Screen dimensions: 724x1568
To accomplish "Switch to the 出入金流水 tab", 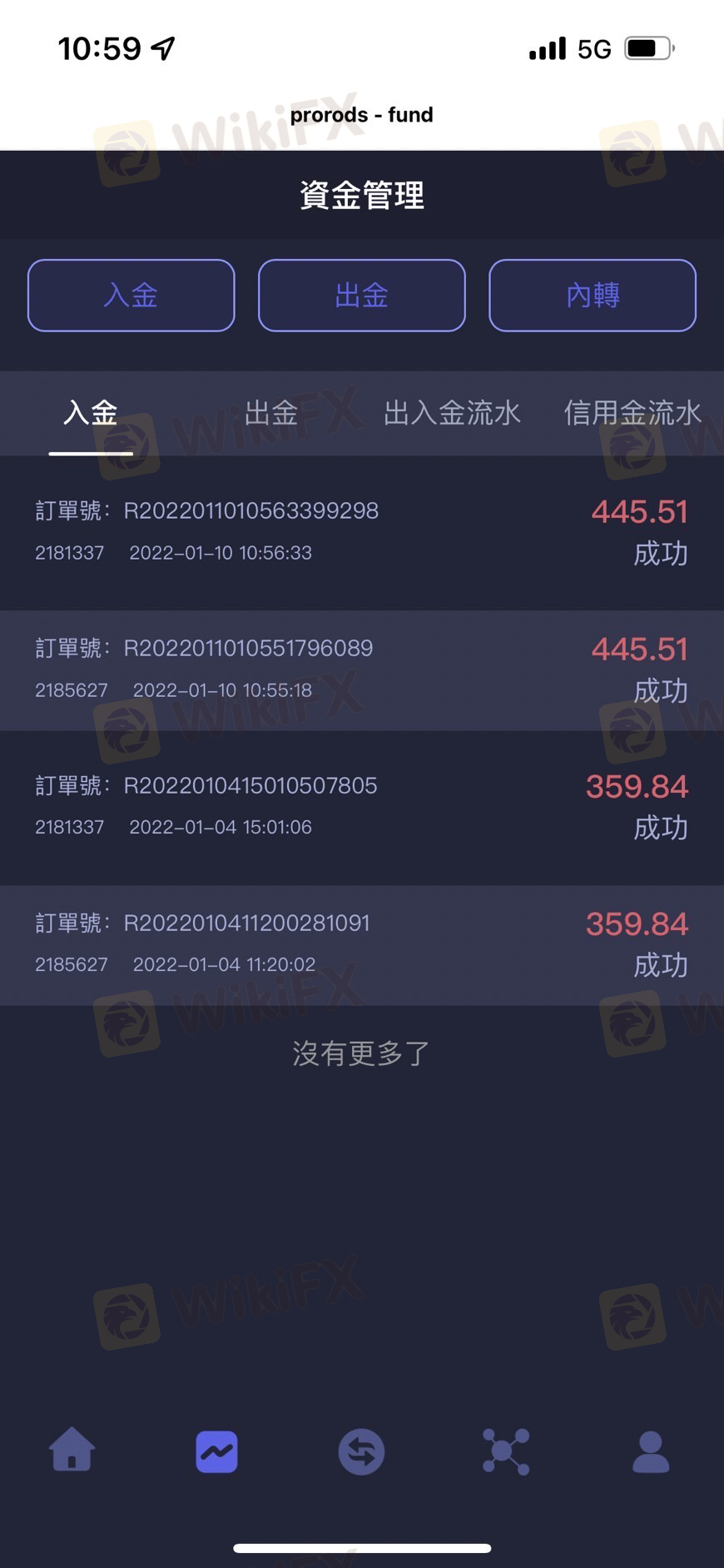I will point(452,413).
